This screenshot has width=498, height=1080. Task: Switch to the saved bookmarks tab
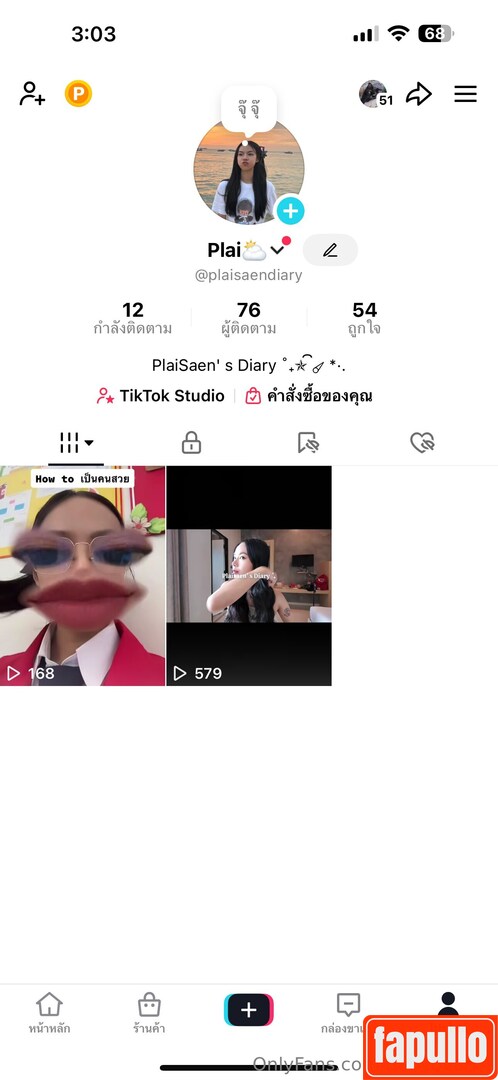[x=307, y=442]
